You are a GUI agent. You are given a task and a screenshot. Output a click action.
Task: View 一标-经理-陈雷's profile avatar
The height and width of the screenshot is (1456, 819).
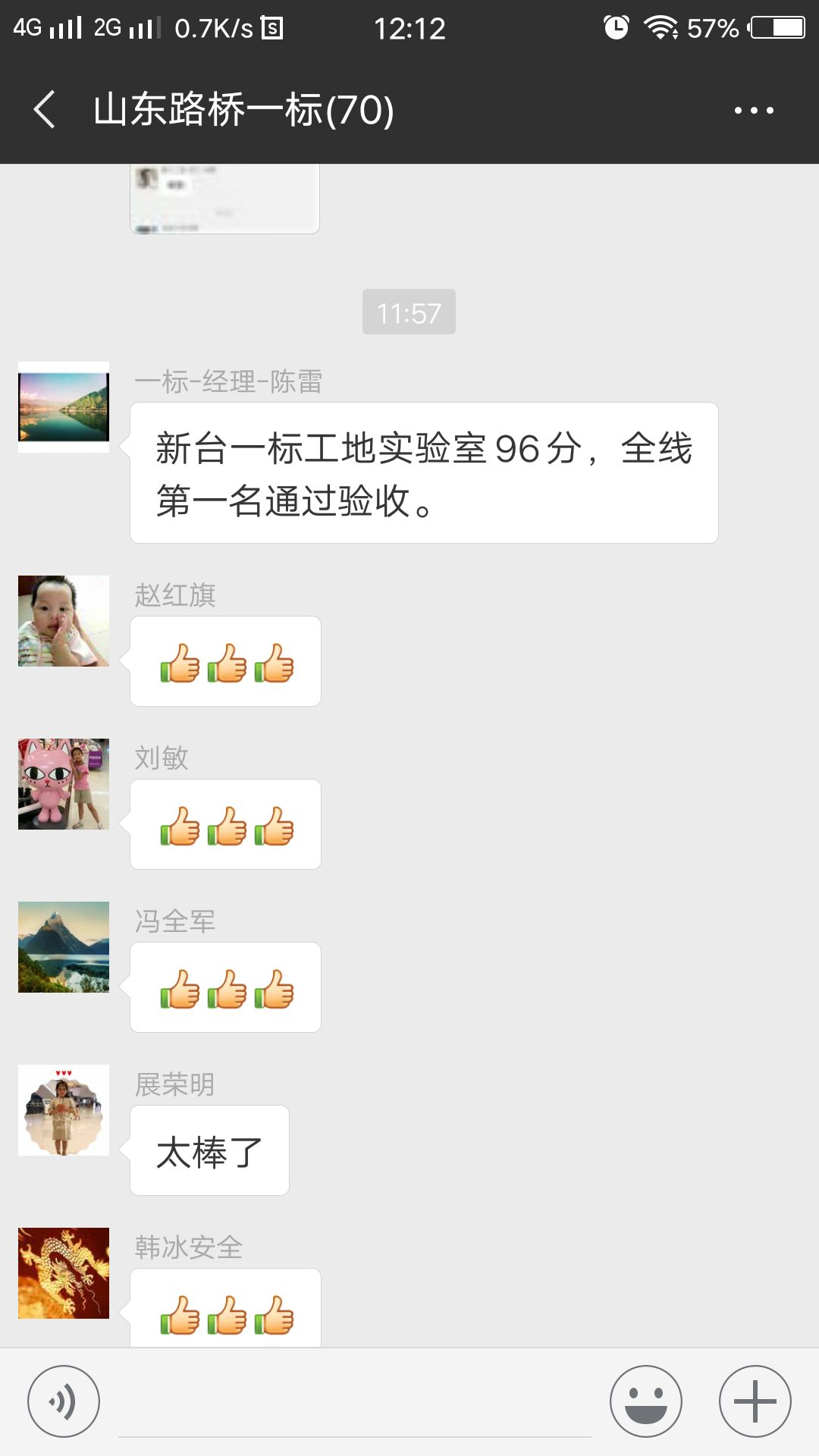pyautogui.click(x=64, y=407)
